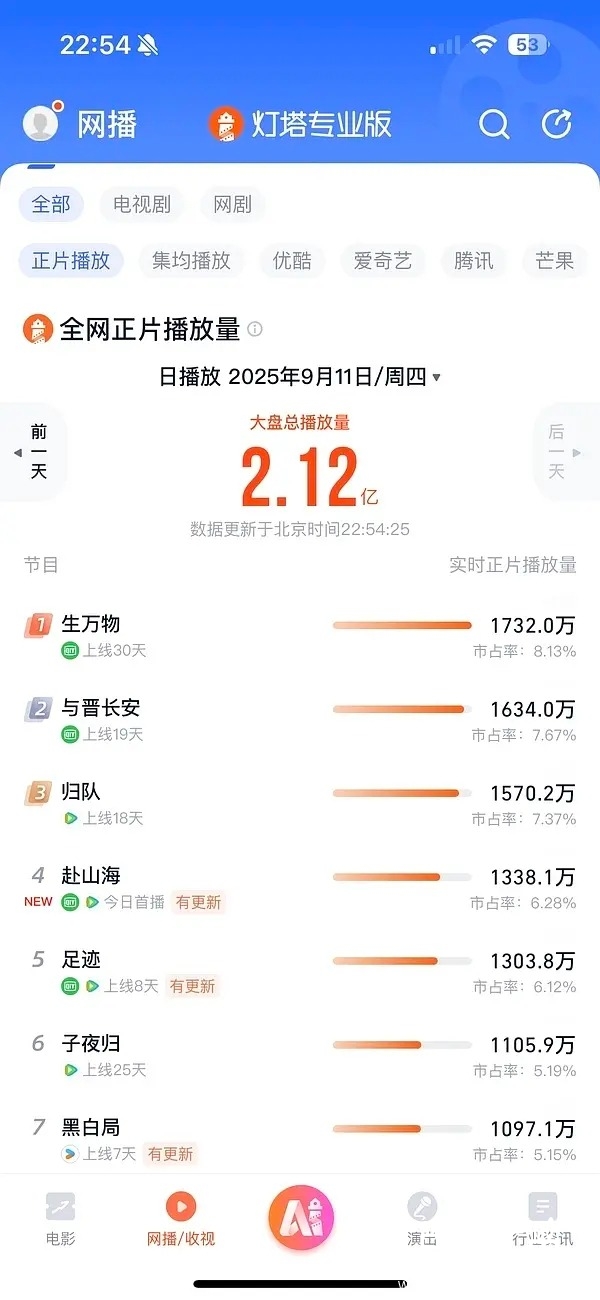
Task: Open the 与晋长安 ranking row
Action: point(300,720)
